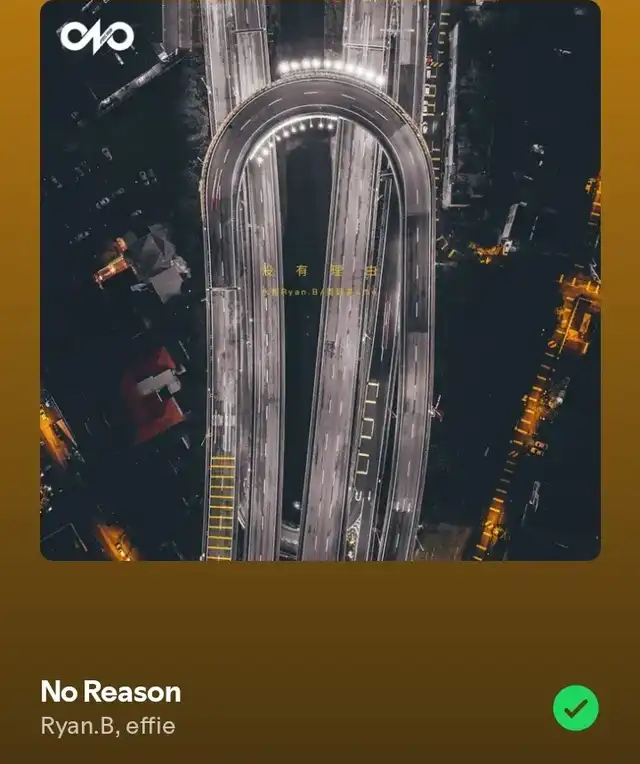
Task: Open artists Ryan.B, effie
Action: coord(108,726)
